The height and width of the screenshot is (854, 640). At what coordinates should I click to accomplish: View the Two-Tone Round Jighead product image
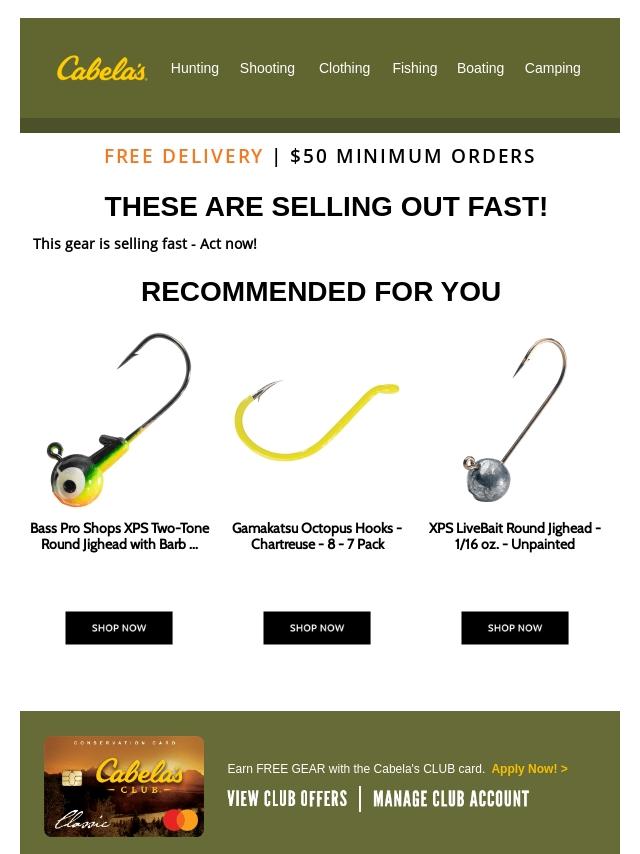(x=119, y=420)
